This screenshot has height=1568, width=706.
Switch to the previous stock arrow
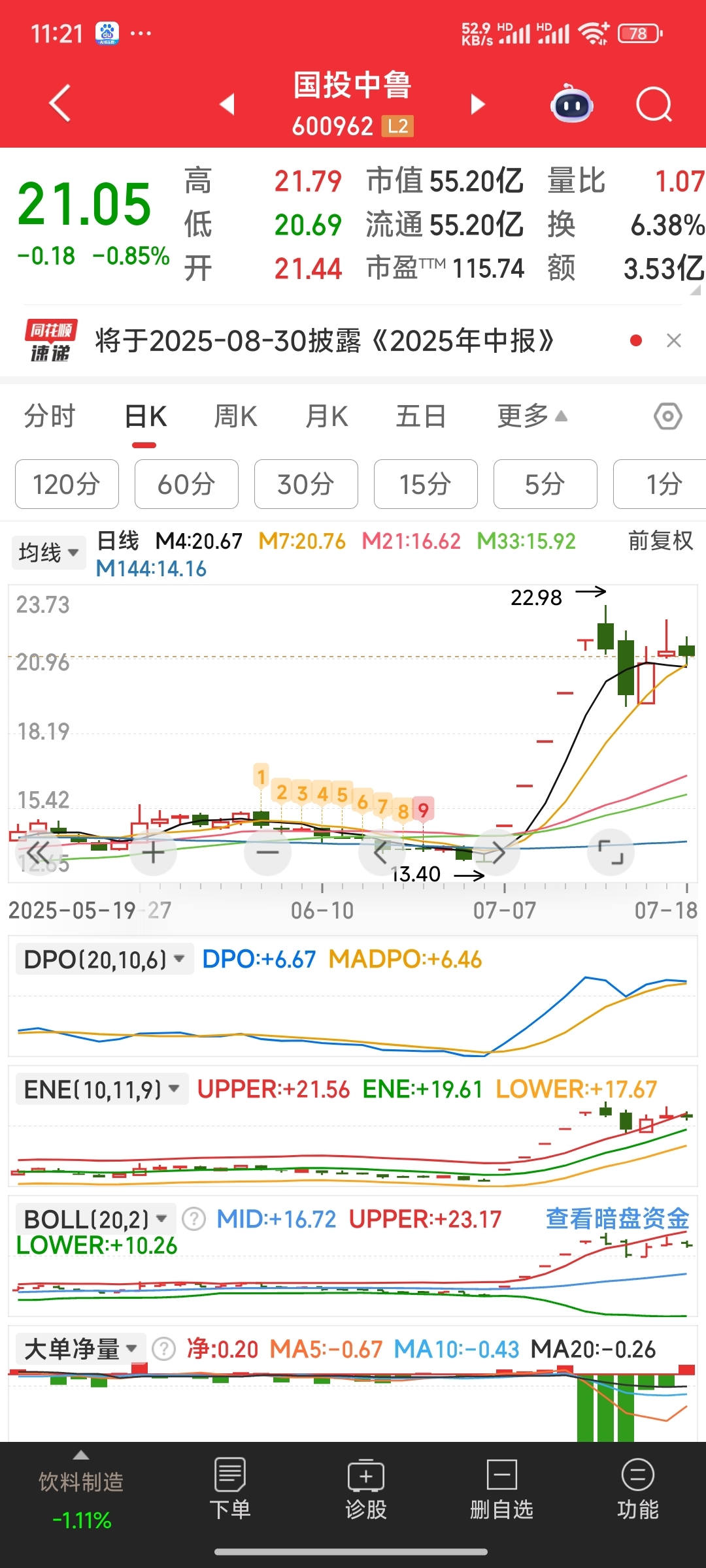(x=227, y=104)
